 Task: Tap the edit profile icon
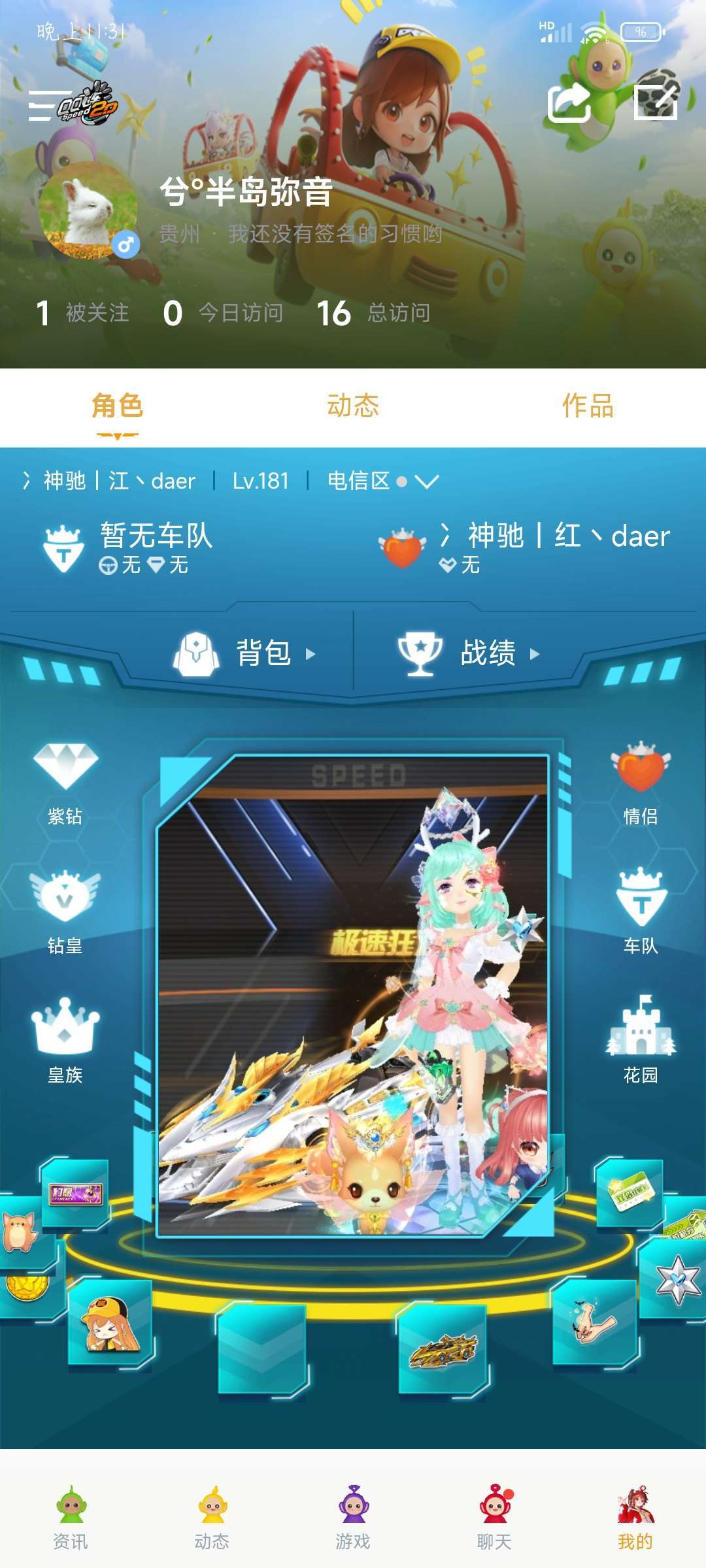pyautogui.click(x=656, y=102)
